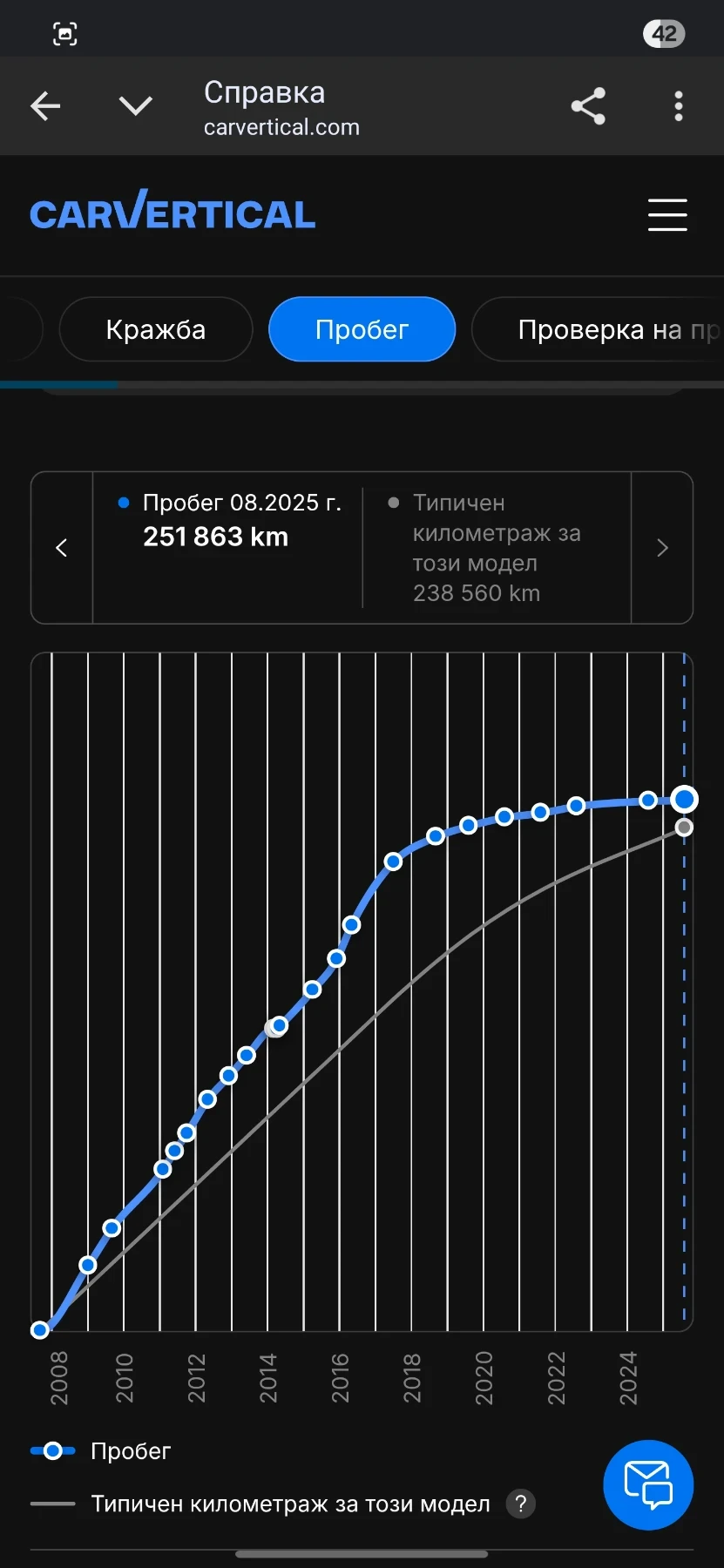Select the Пробег section chip

[x=362, y=329]
